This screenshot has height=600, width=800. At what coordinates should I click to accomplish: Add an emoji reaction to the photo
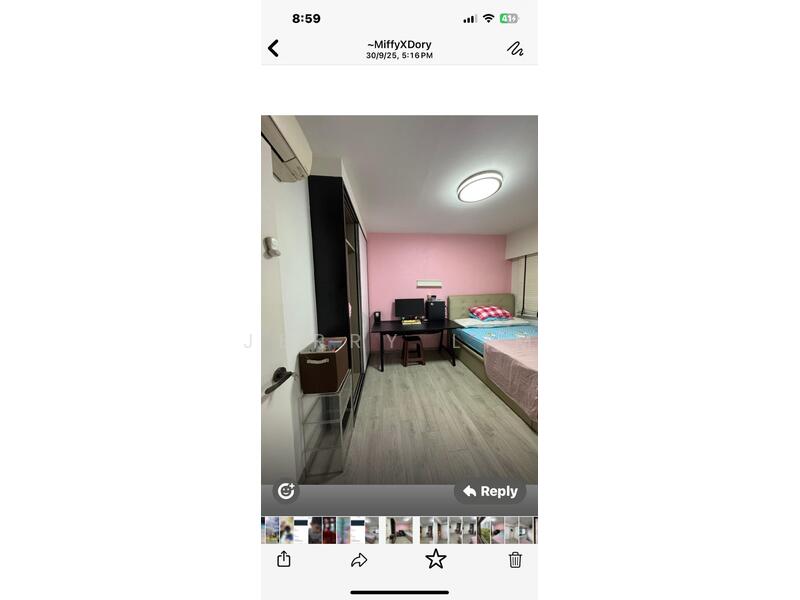pos(286,491)
